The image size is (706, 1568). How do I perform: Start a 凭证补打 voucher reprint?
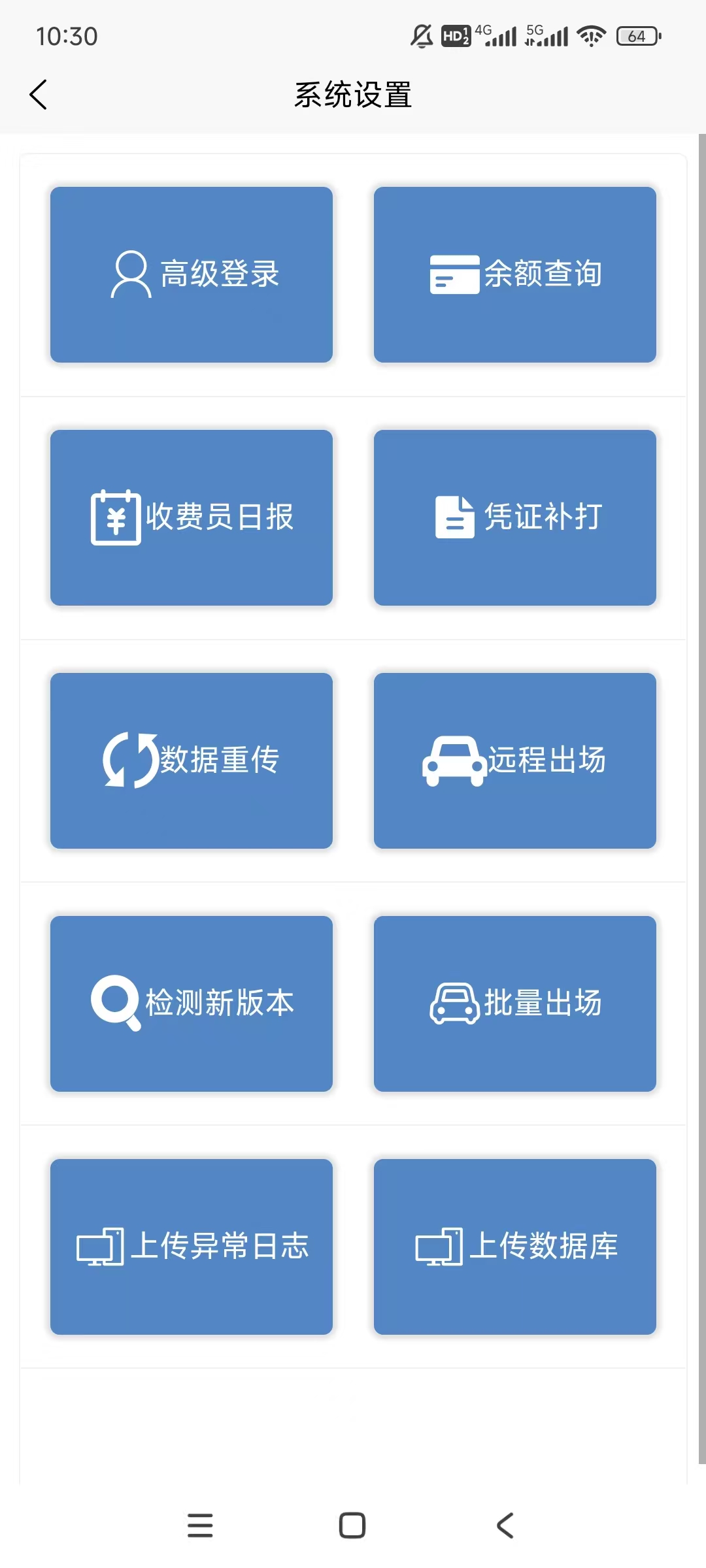514,517
